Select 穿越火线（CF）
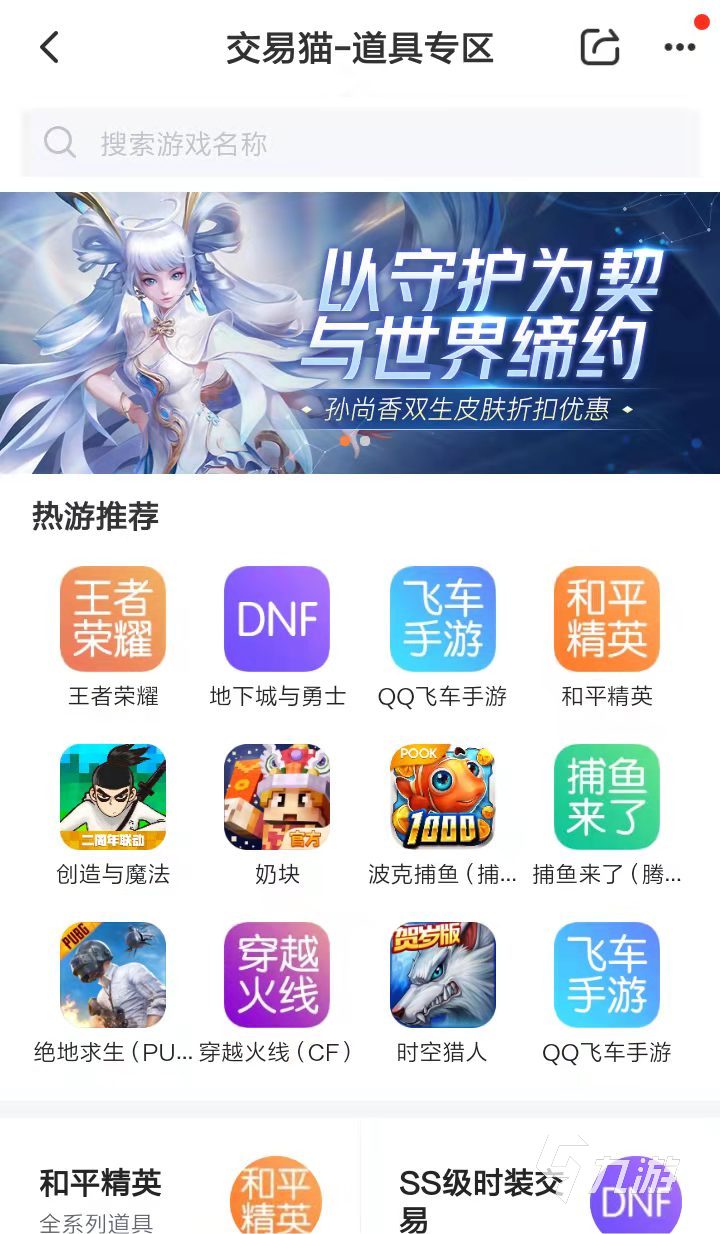Screen dimensions: 720x1234 point(277,975)
